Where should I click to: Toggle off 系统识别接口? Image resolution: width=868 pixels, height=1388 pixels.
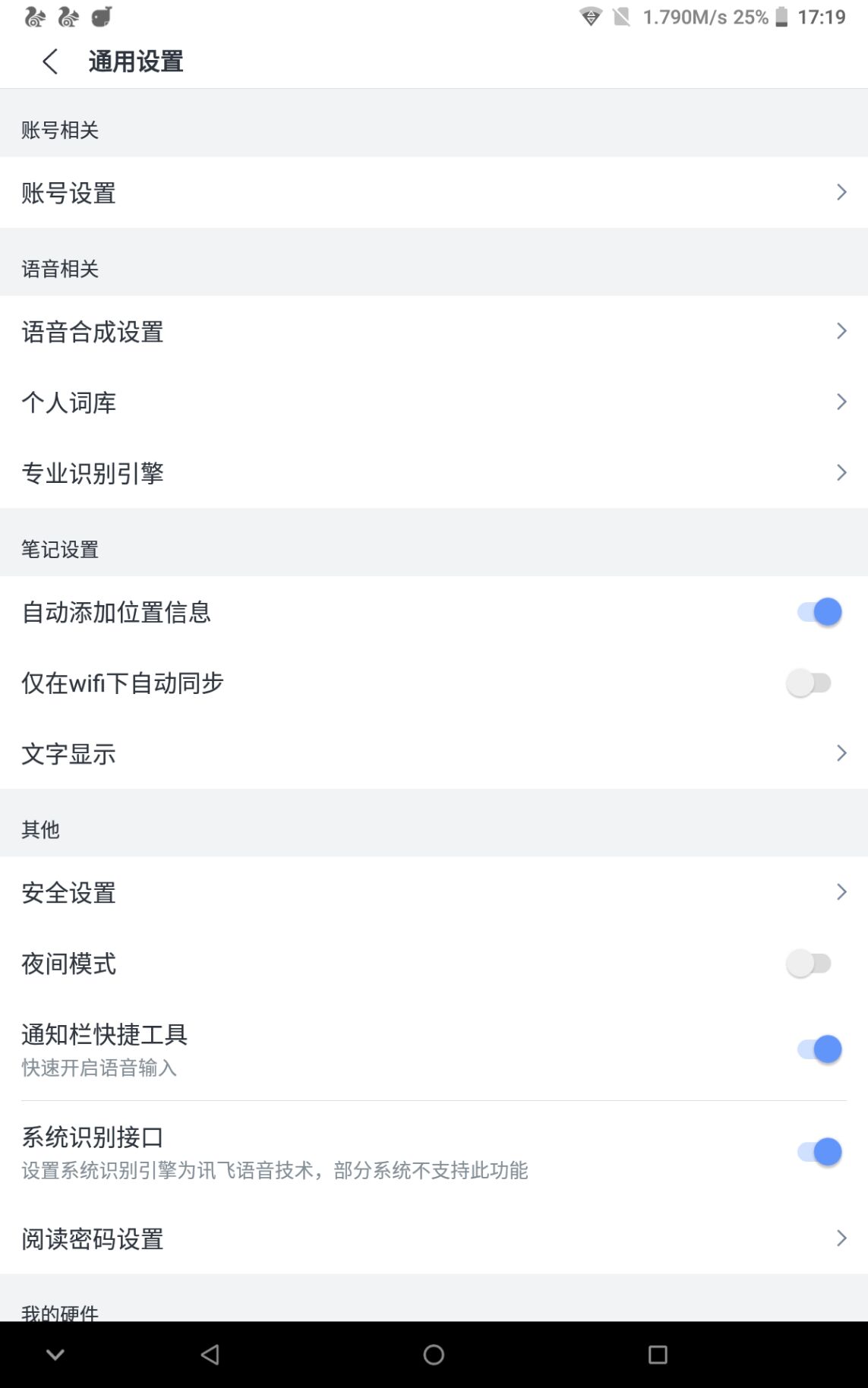819,1152
